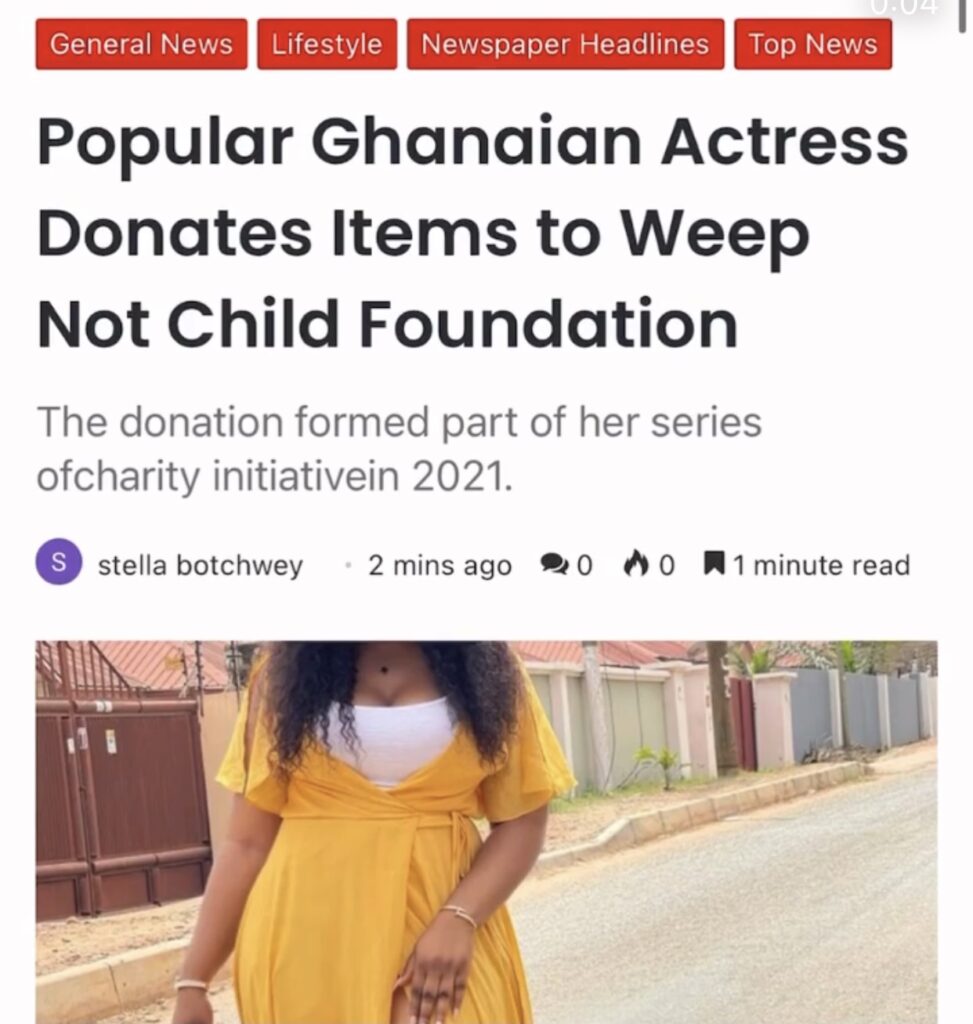Open the General News category tag
Image resolution: width=973 pixels, height=1024 pixels.
pos(141,45)
